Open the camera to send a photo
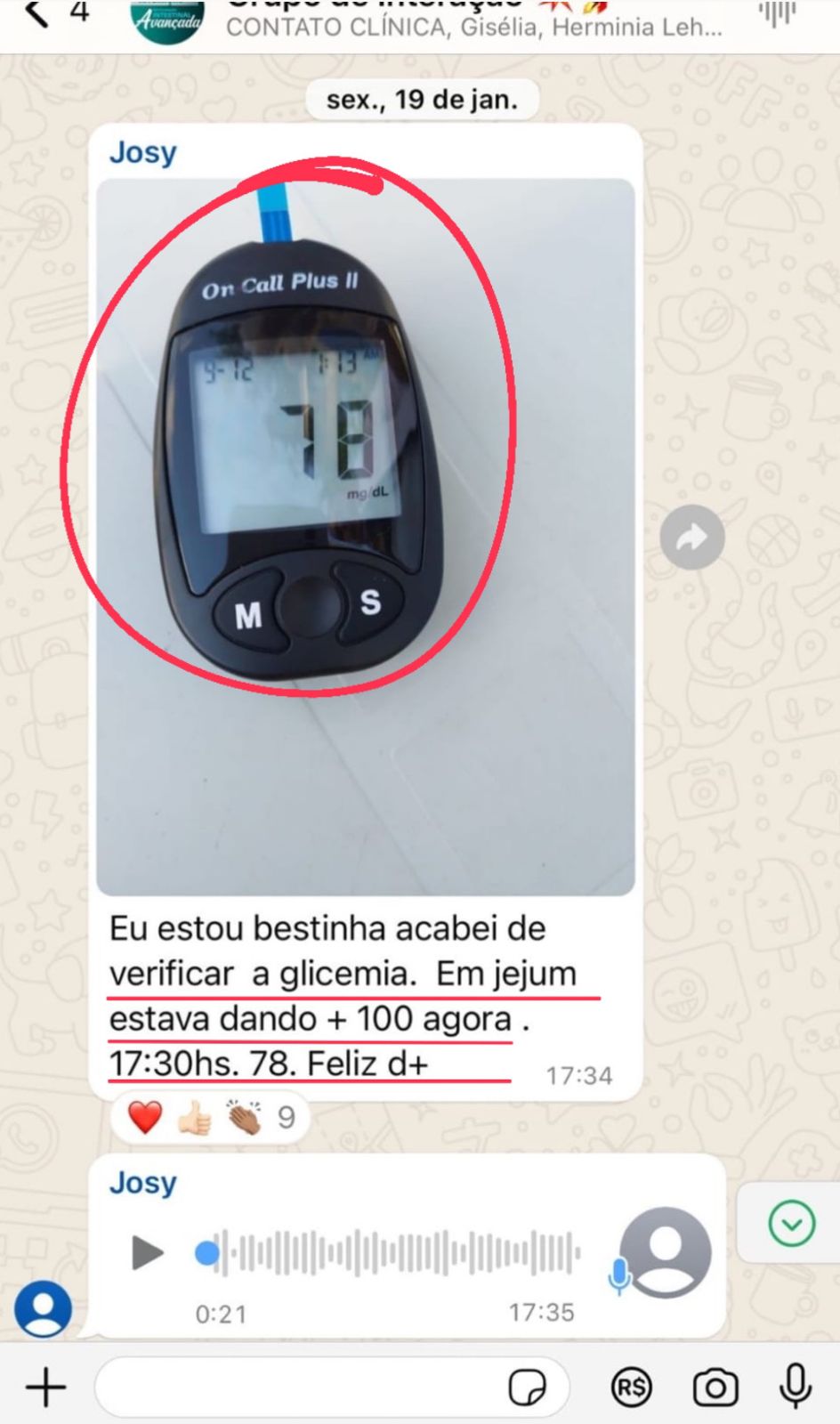This screenshot has height=1424, width=840. tap(715, 1388)
